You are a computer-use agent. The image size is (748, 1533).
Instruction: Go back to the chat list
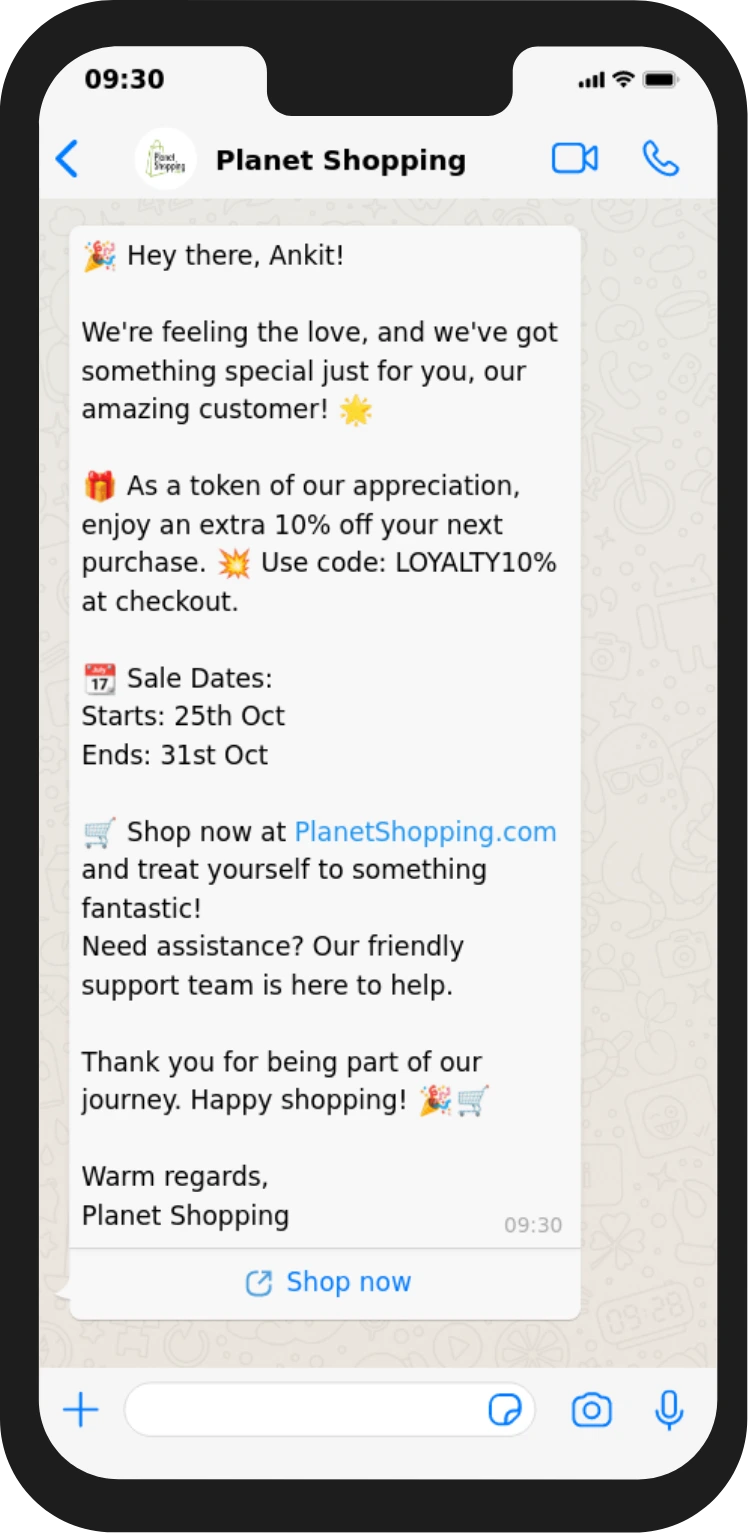click(x=67, y=159)
